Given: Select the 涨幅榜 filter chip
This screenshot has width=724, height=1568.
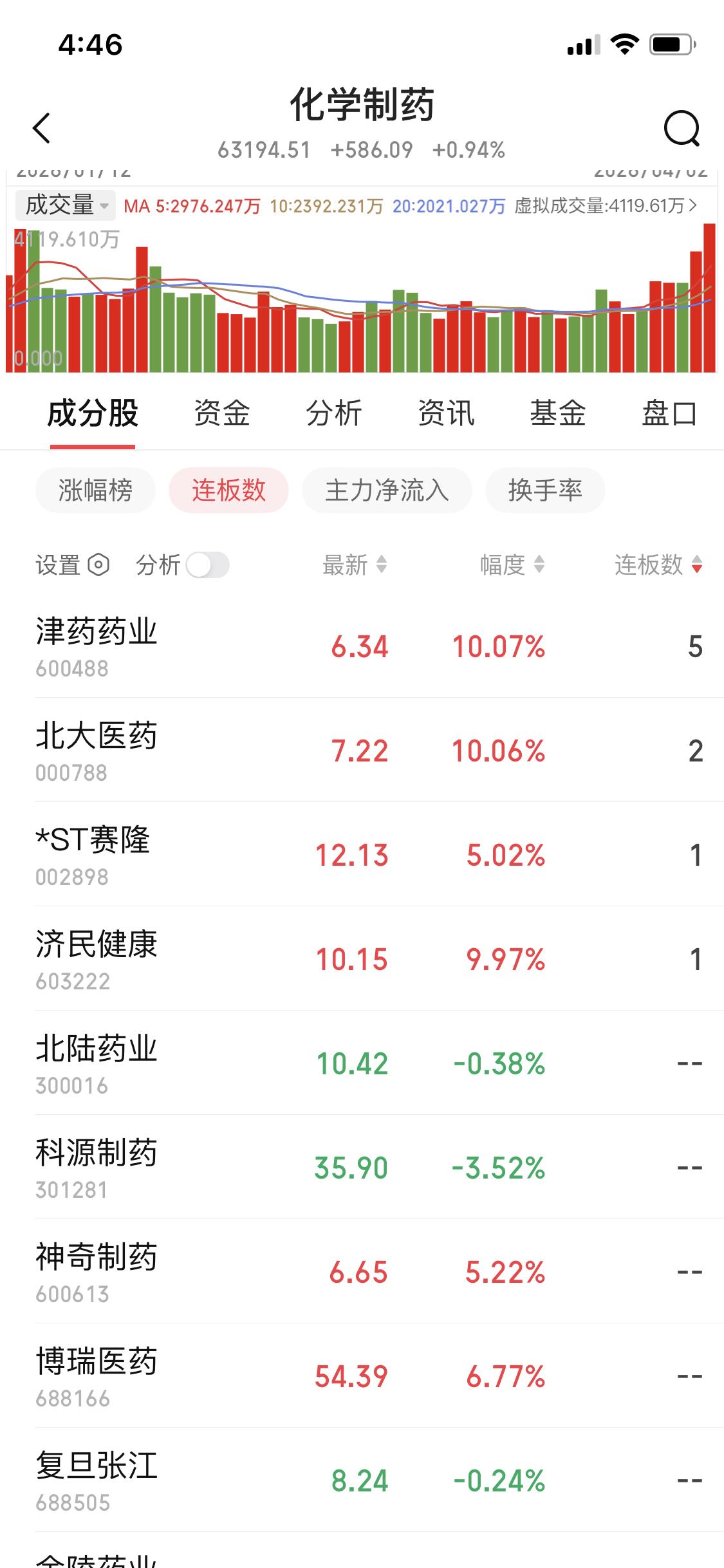Looking at the screenshot, I should coord(95,490).
